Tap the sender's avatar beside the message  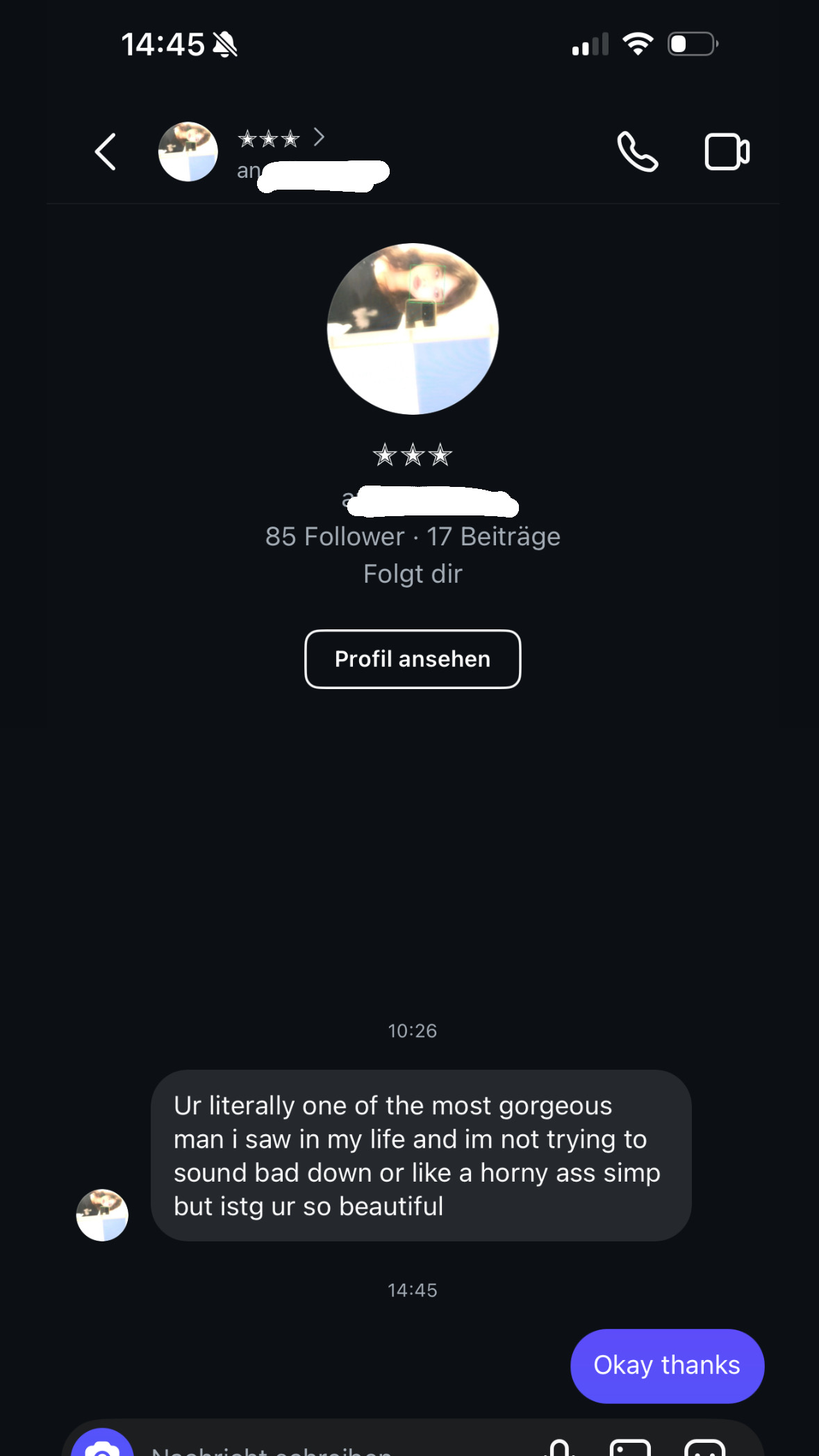point(102,1216)
